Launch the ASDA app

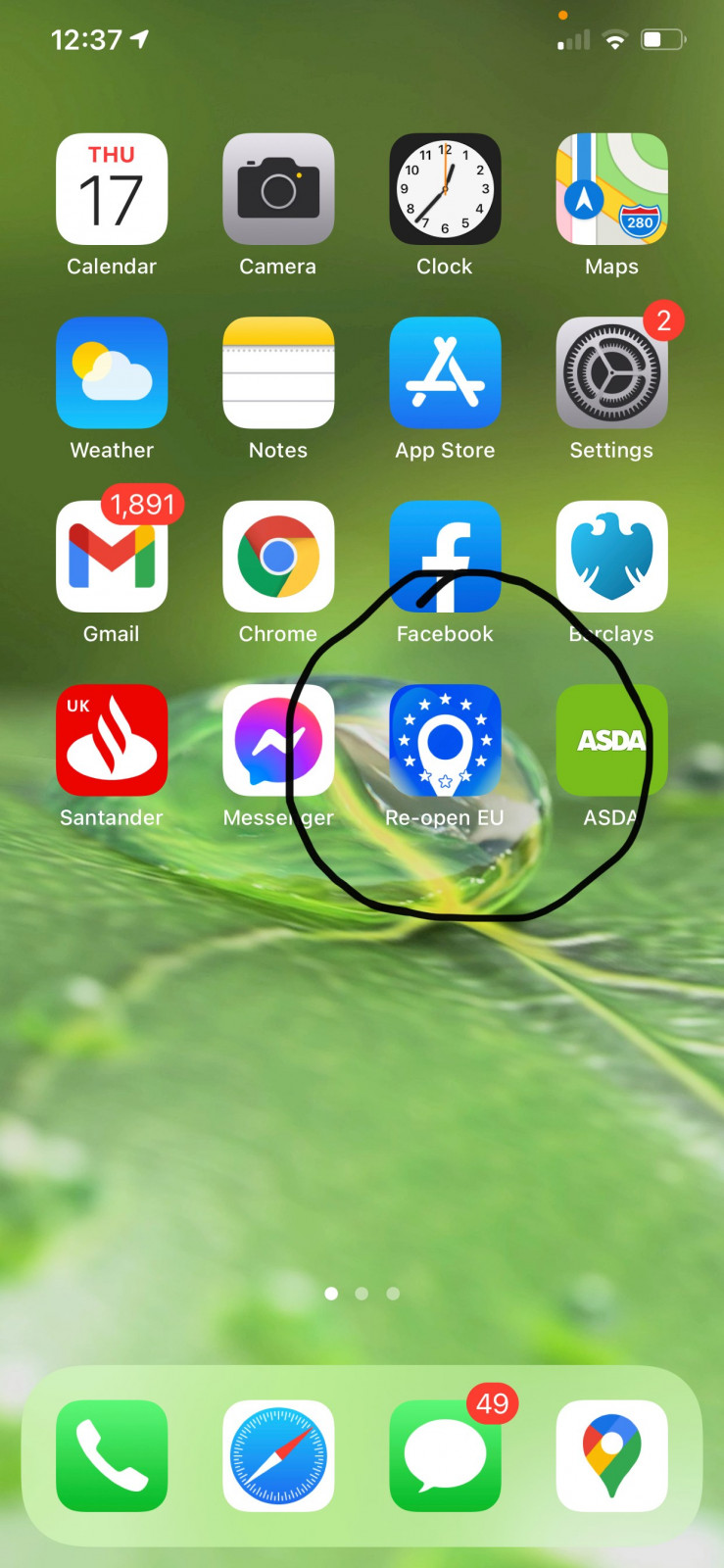coord(611,740)
